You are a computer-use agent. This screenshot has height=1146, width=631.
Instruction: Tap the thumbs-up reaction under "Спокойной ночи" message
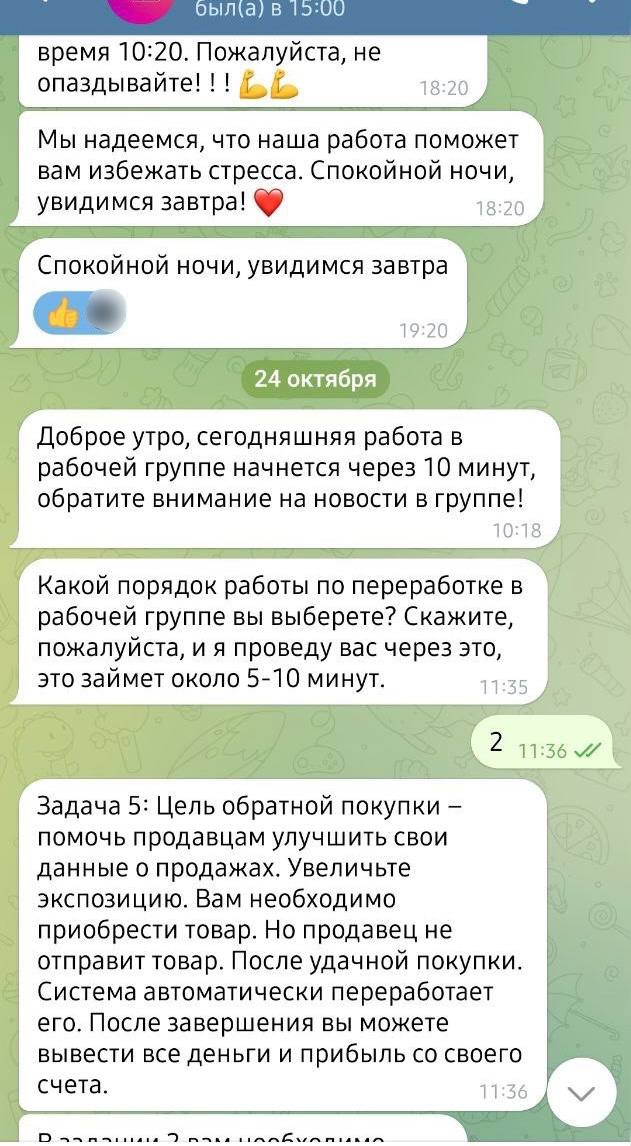click(66, 312)
